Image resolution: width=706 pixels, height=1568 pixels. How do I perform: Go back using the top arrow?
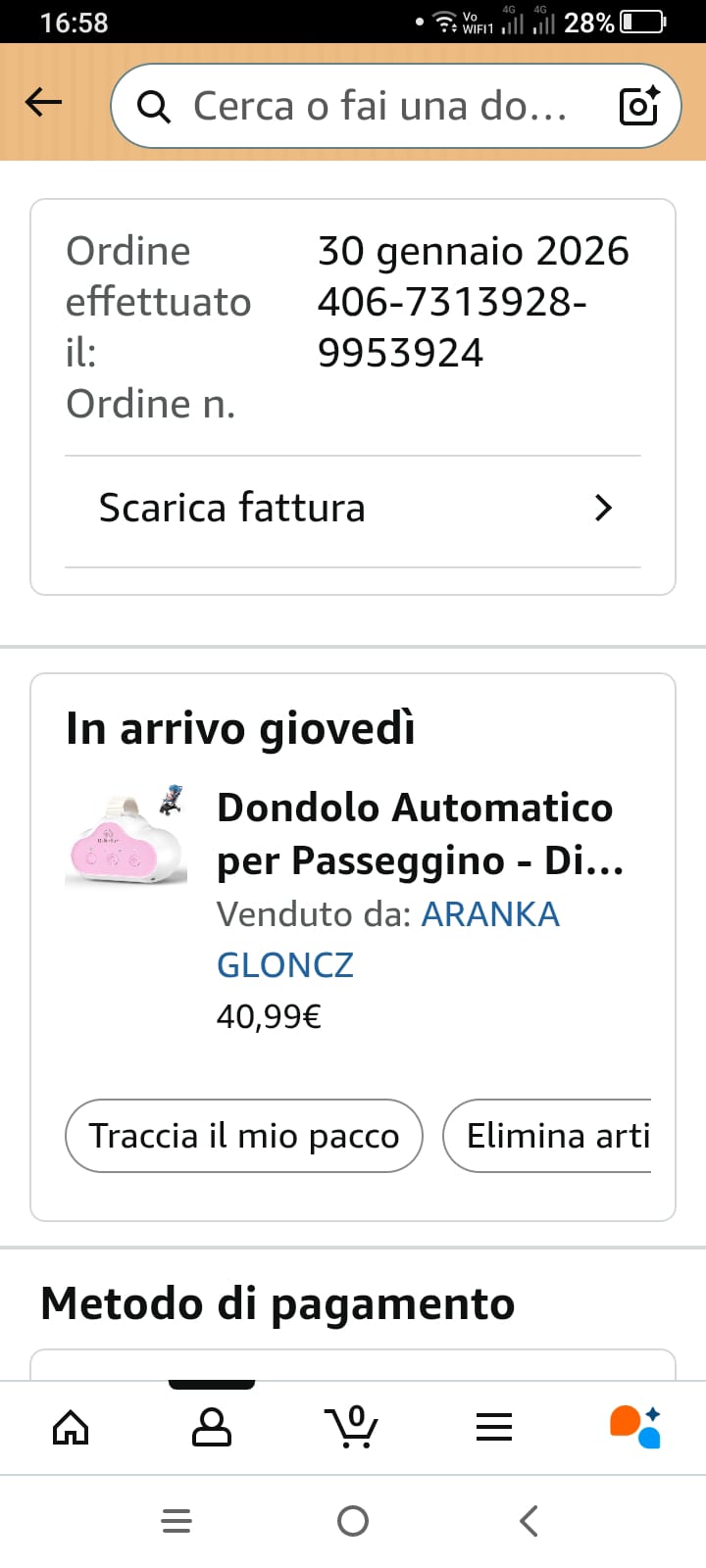click(x=43, y=102)
